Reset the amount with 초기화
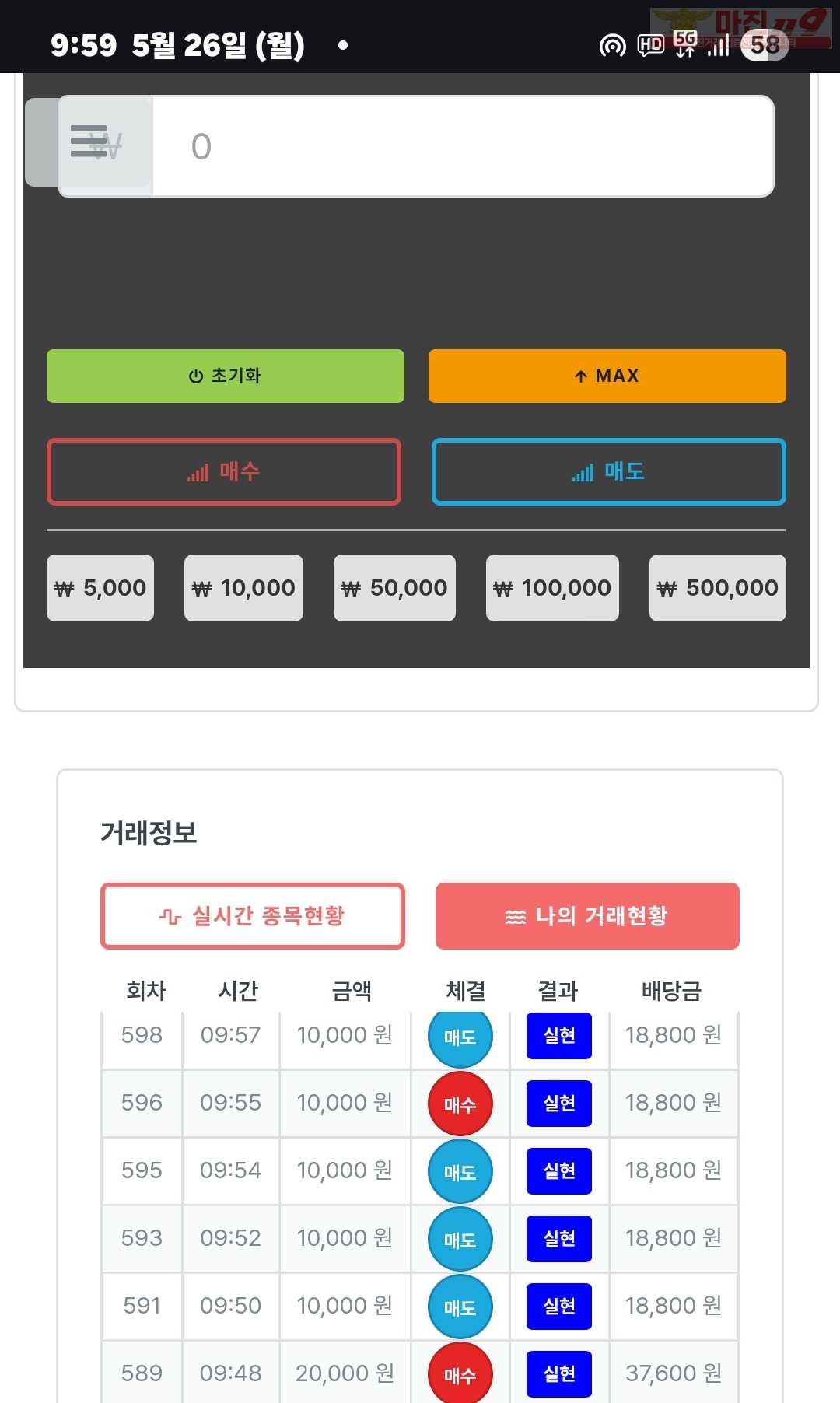Image resolution: width=840 pixels, height=1403 pixels. (x=226, y=376)
